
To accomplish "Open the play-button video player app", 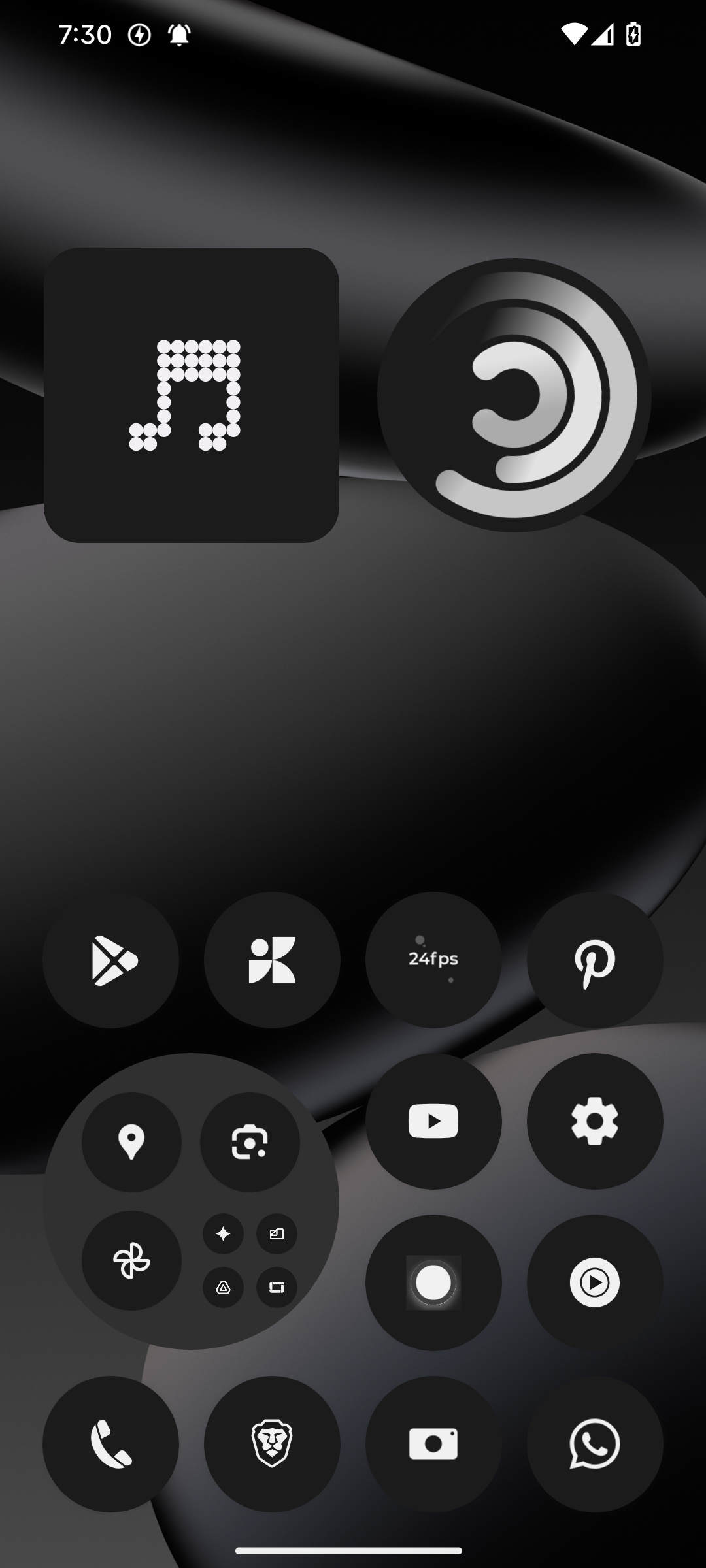I will tap(595, 1282).
